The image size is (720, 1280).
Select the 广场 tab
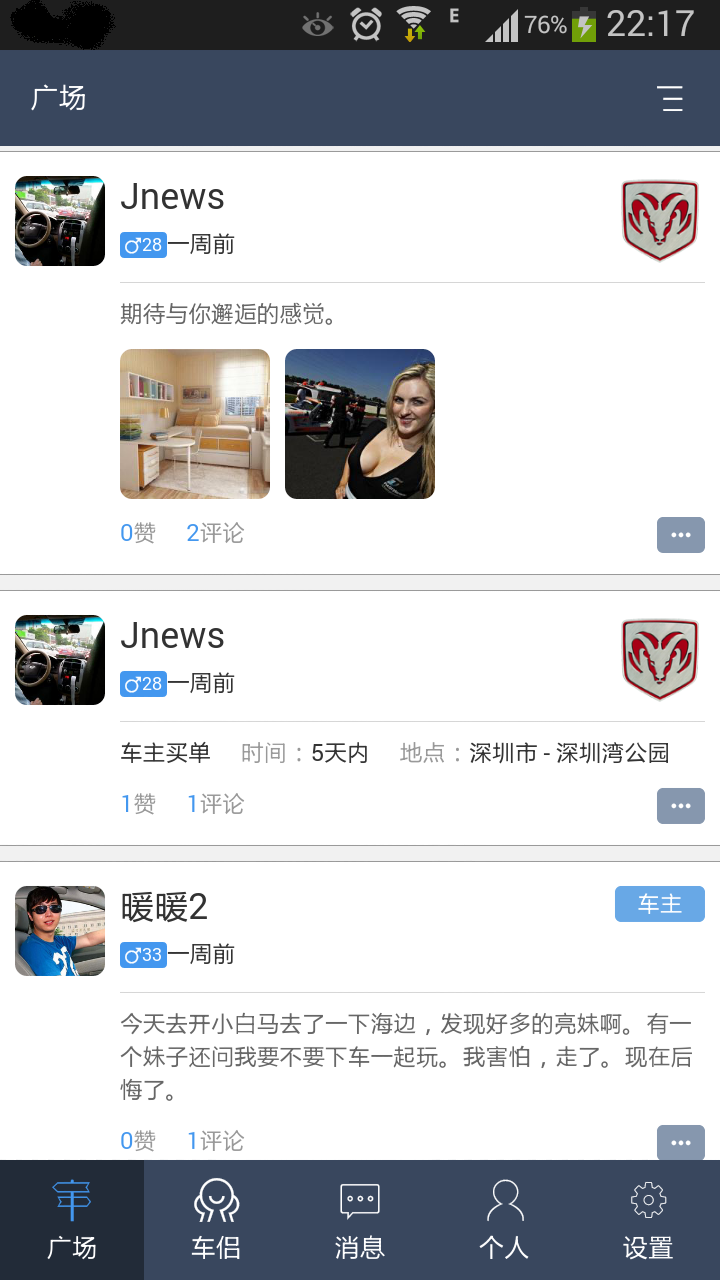pyautogui.click(x=72, y=1220)
